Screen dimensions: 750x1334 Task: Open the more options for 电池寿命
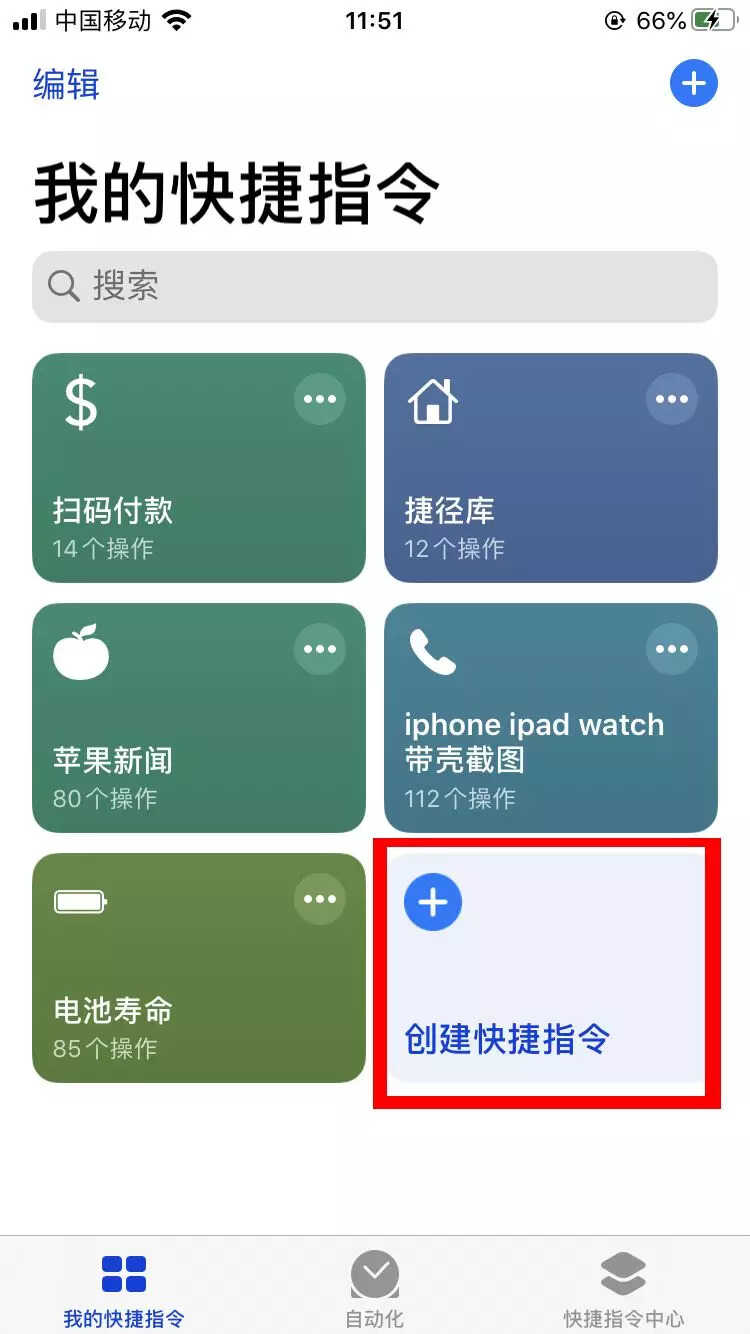point(320,899)
